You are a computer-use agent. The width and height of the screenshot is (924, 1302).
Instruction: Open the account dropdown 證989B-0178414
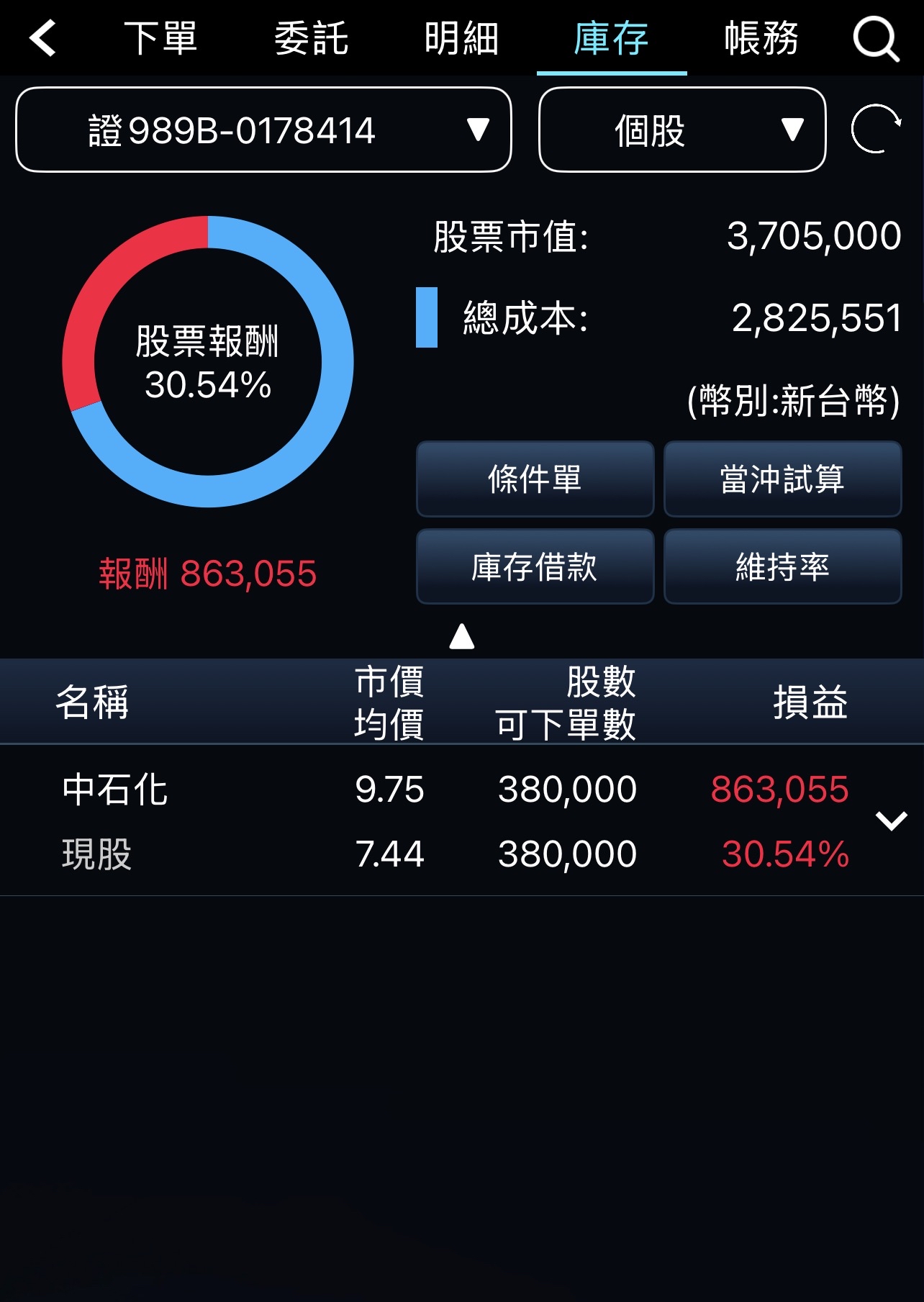pos(263,130)
